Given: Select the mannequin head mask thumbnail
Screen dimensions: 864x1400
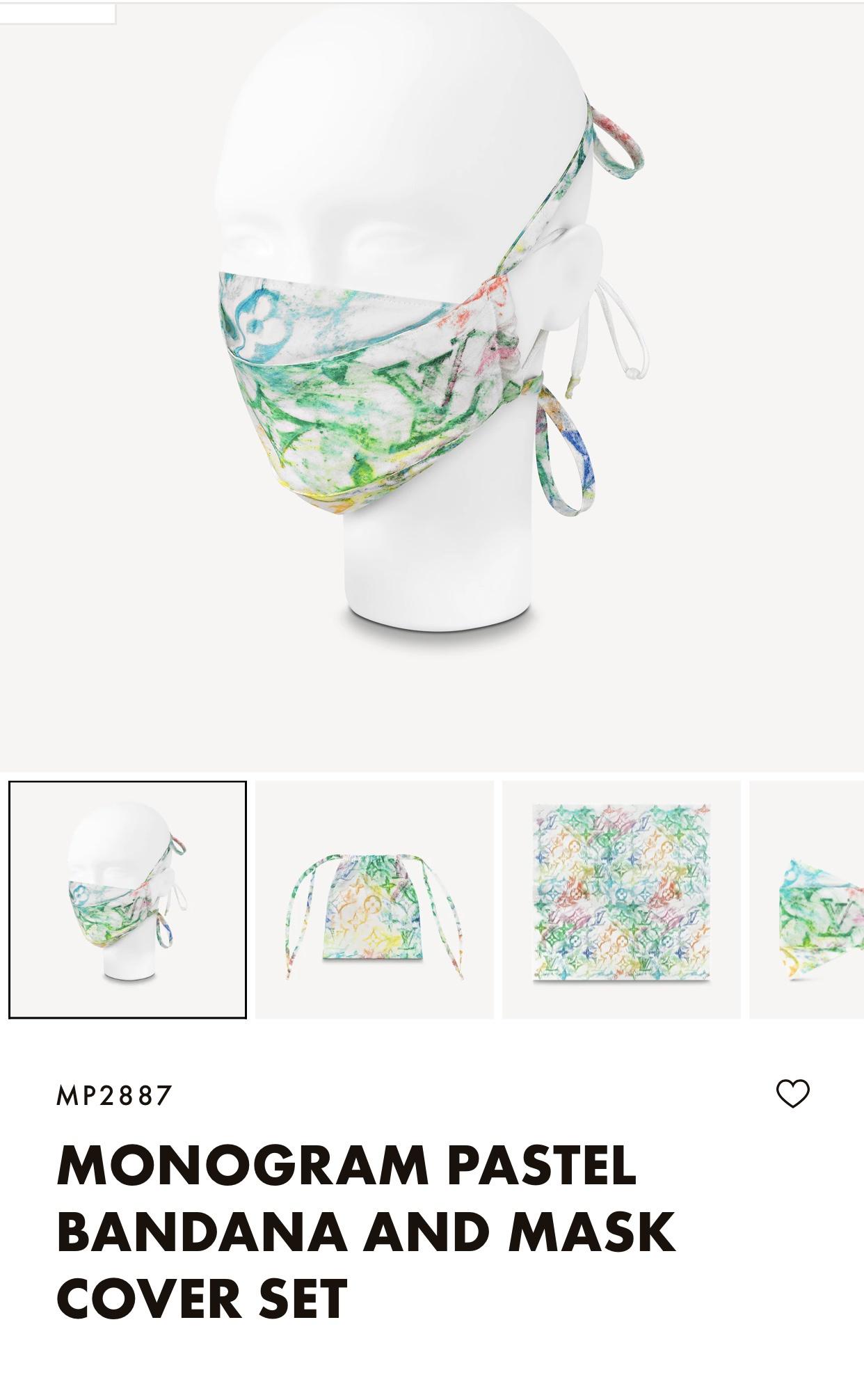Looking at the screenshot, I should 127,899.
